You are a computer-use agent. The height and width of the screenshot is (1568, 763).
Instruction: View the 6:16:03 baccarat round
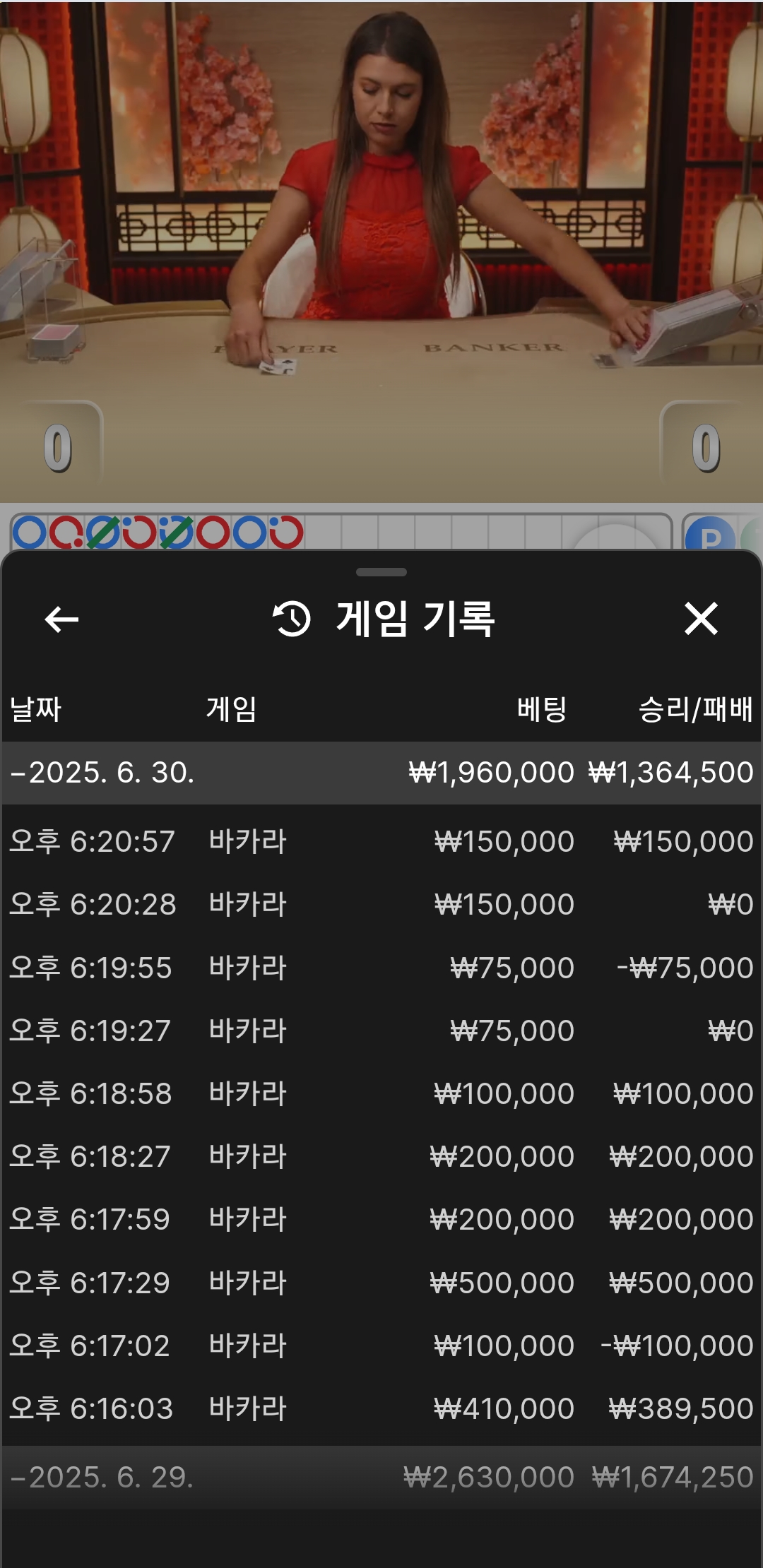[x=381, y=1408]
